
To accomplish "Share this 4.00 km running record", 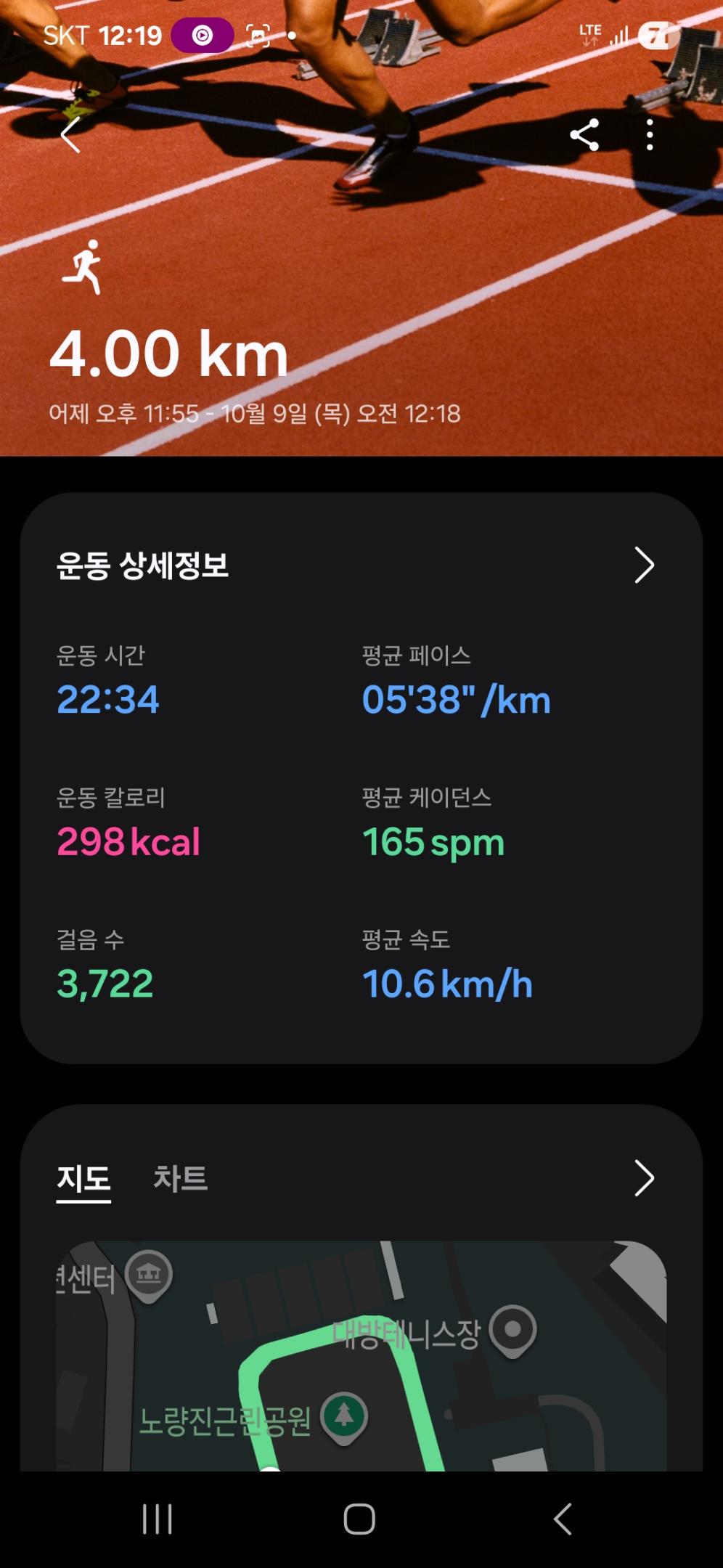I will (584, 135).
